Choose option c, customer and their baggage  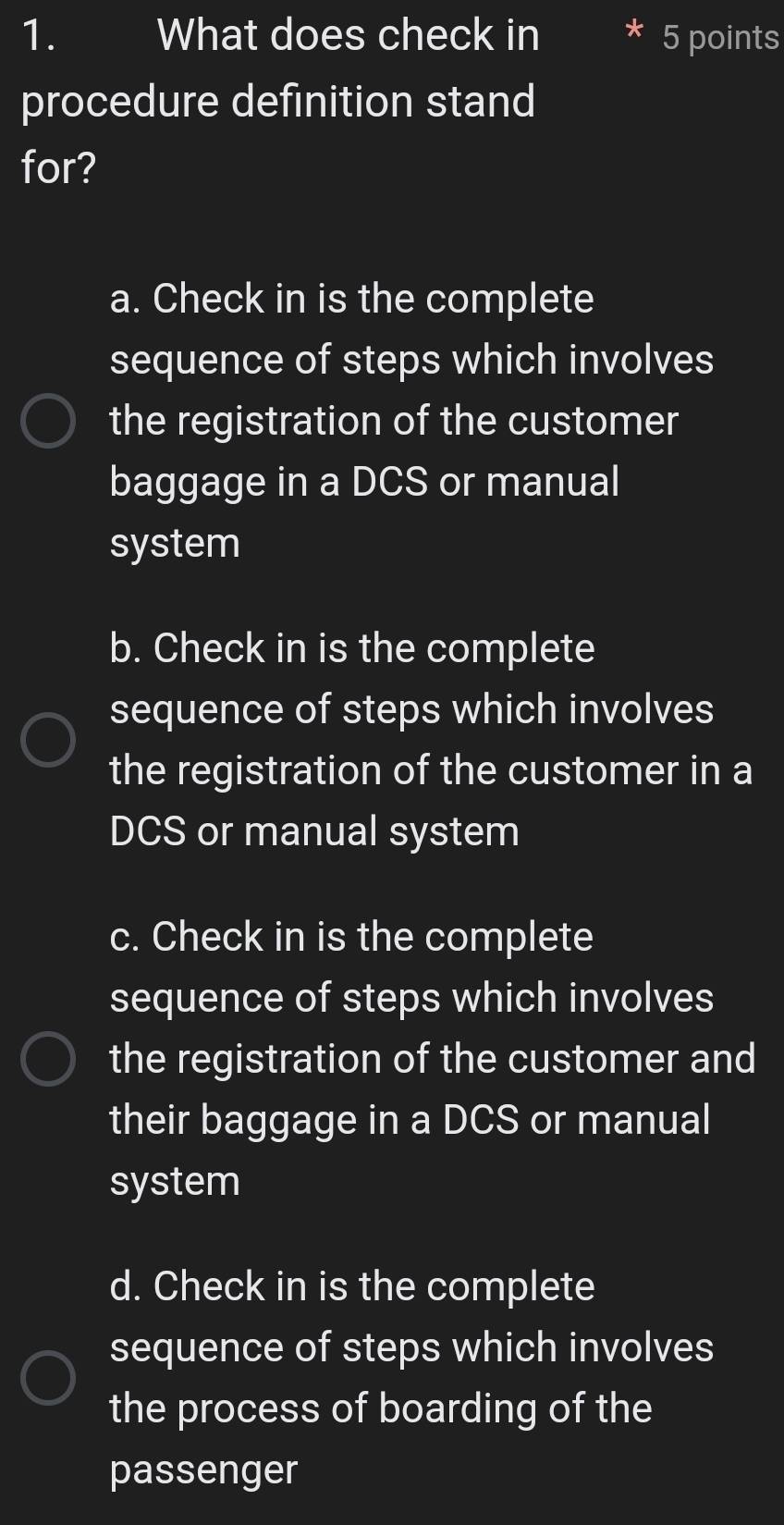(x=48, y=1059)
